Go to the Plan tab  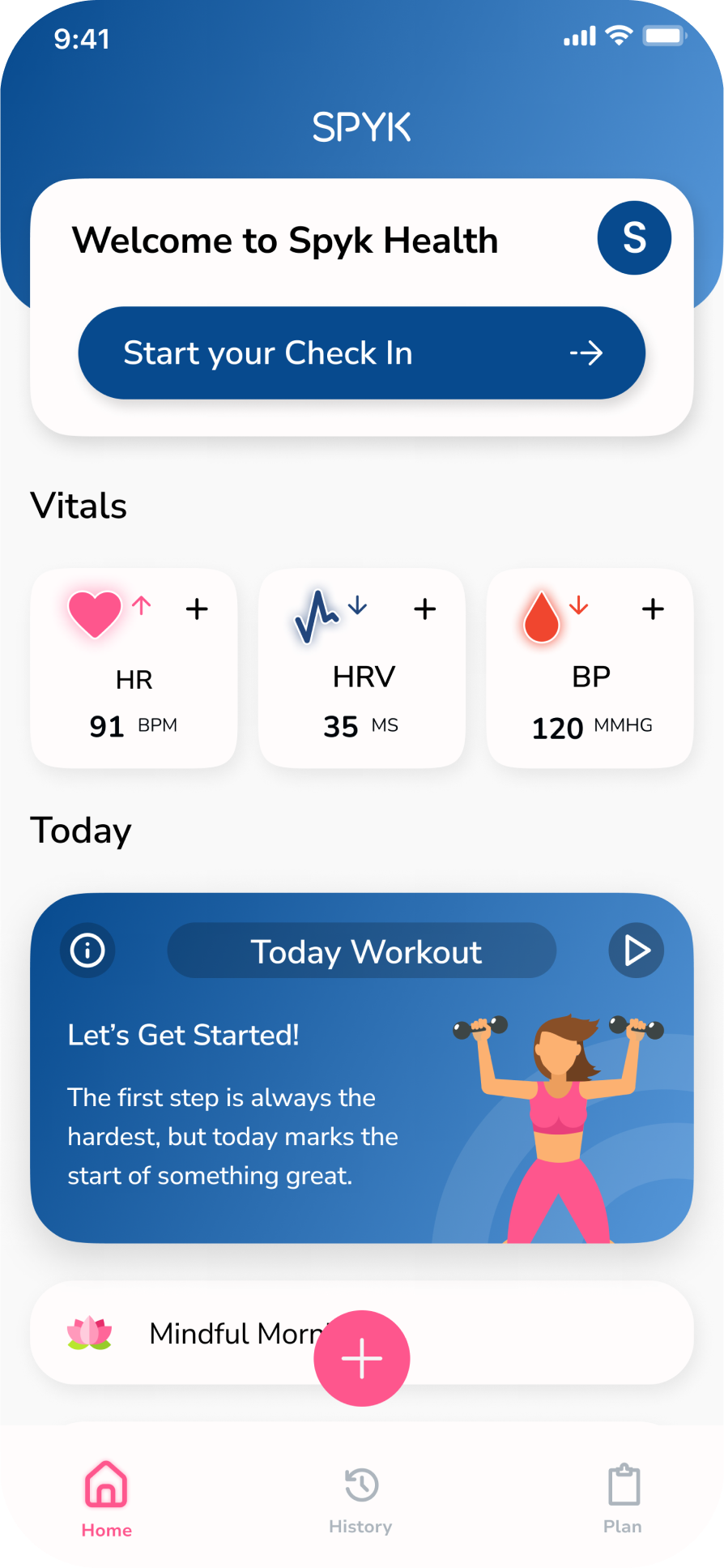point(623,1499)
